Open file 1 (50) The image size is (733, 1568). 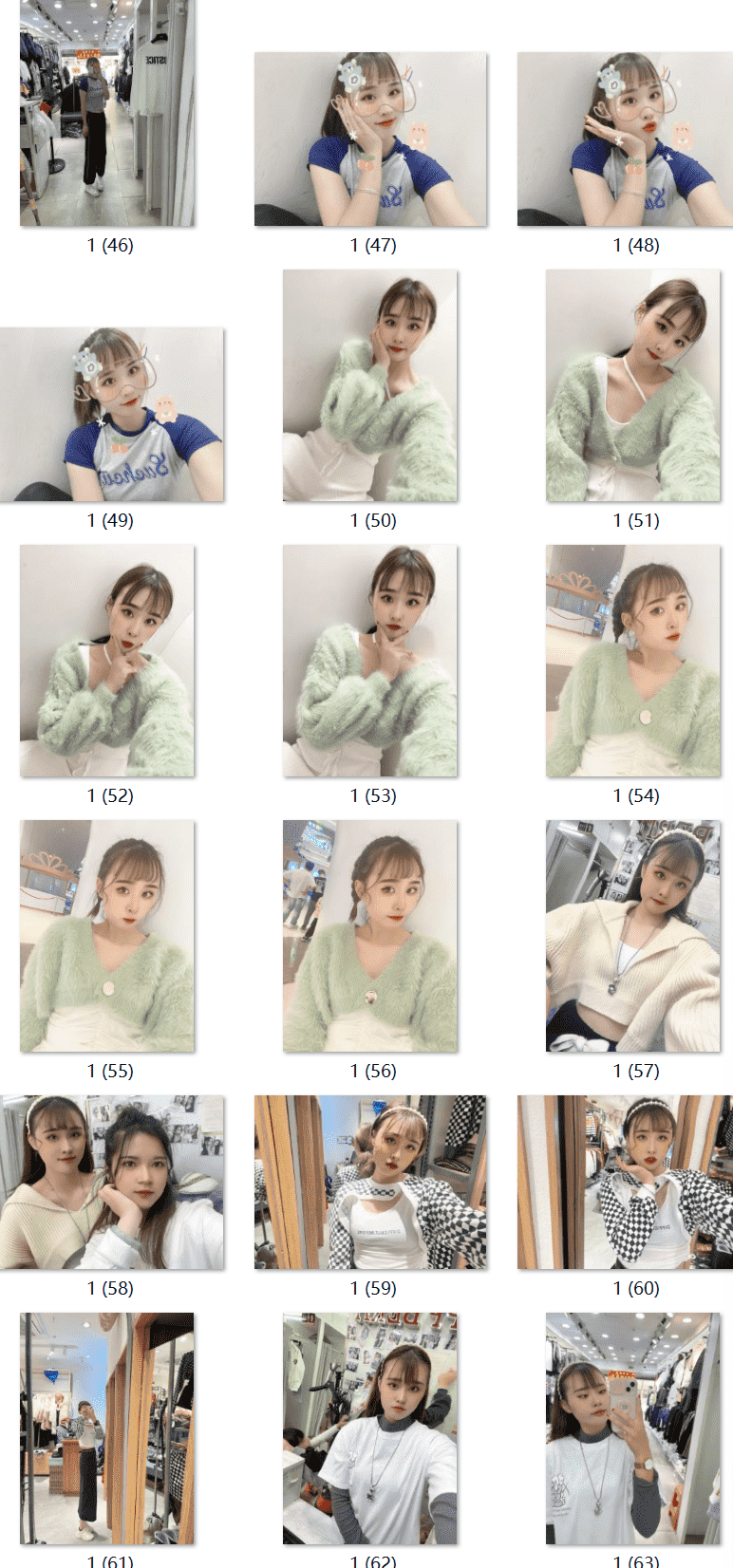(370, 385)
